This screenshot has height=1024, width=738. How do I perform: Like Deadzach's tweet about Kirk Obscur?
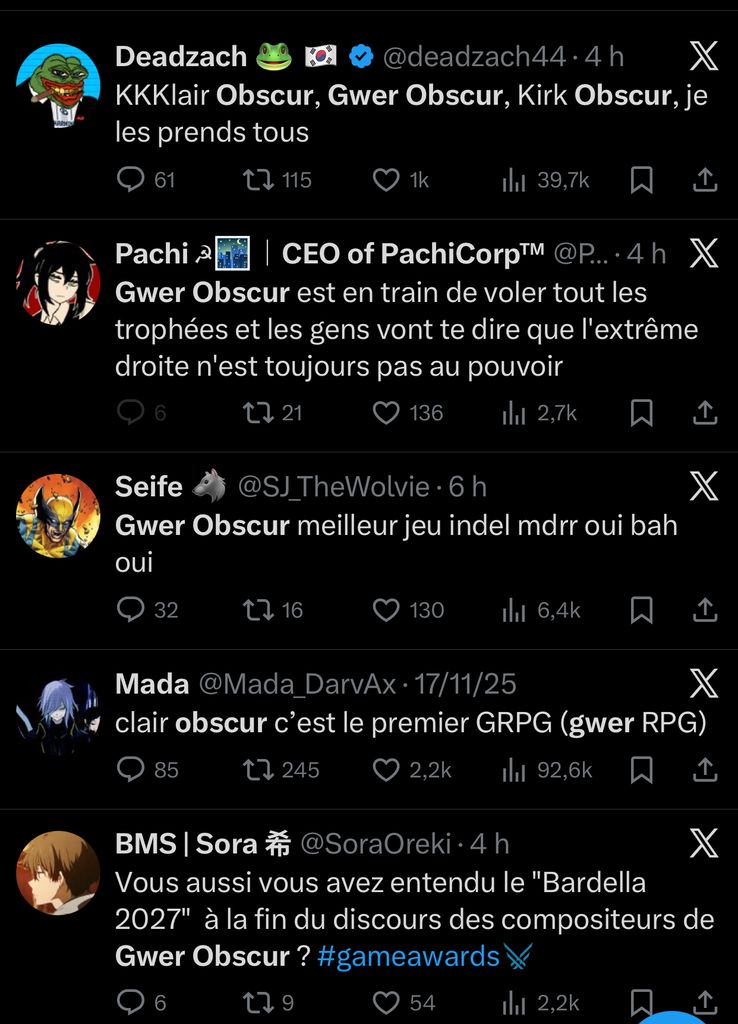tap(386, 180)
